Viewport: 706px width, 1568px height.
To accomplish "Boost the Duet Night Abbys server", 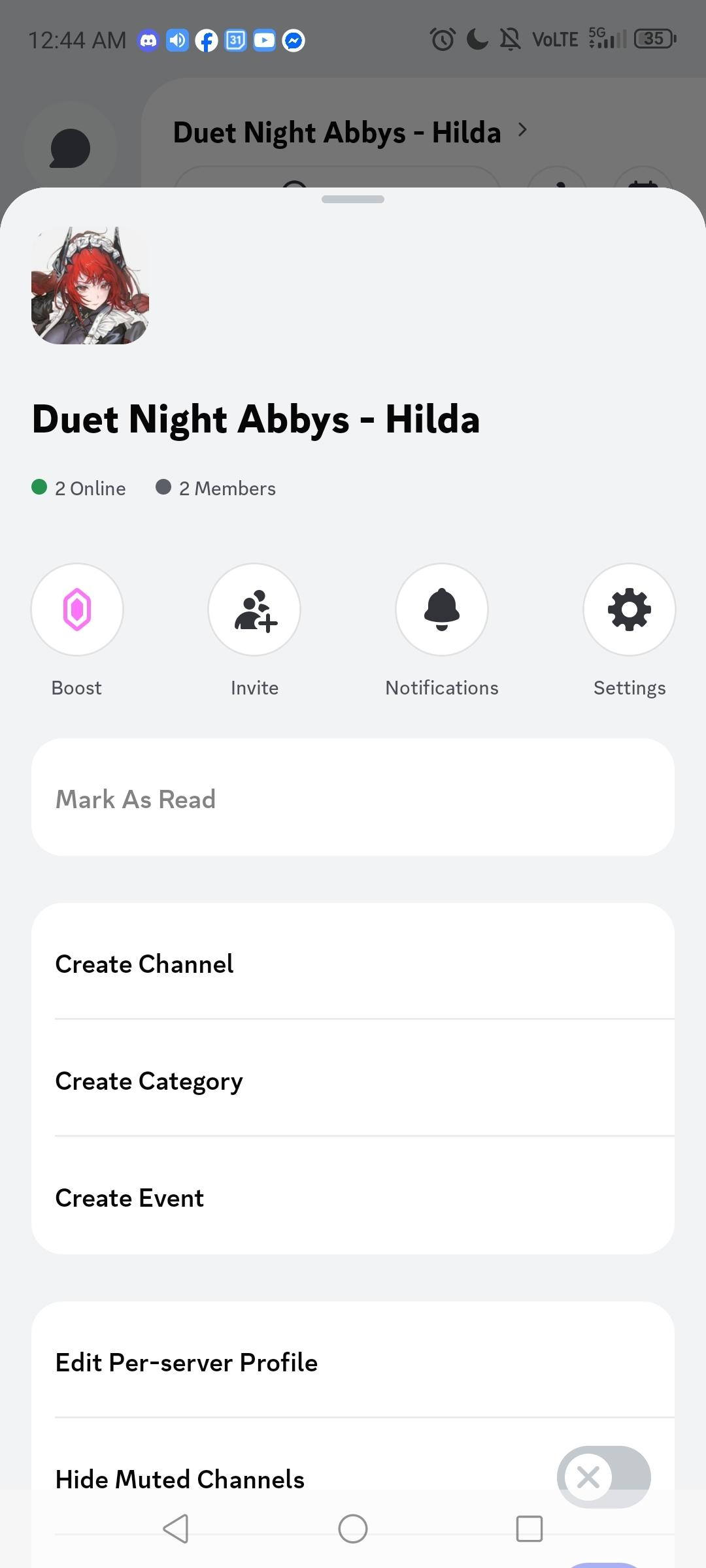I will pos(77,610).
